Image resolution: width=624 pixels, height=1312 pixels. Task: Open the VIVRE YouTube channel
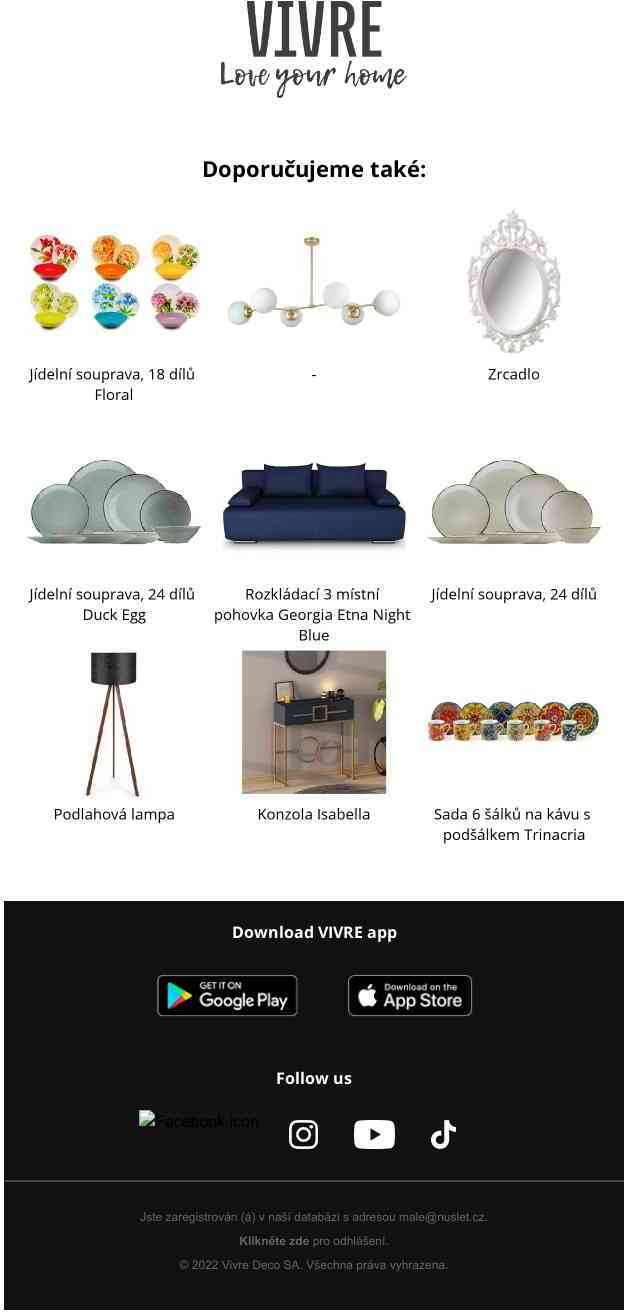(374, 1134)
